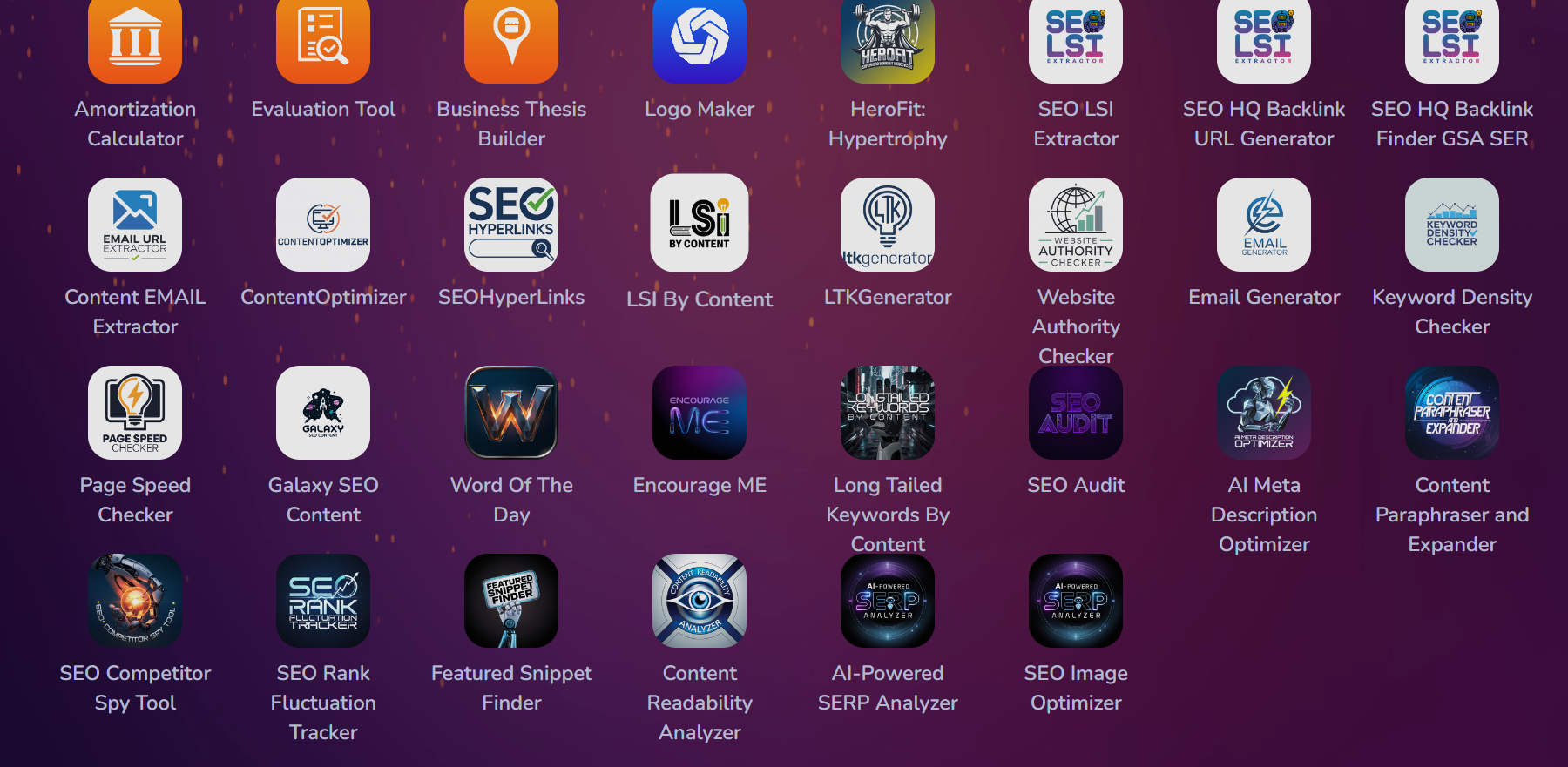Open SEO HQ Backlink URL Generator

1264,39
